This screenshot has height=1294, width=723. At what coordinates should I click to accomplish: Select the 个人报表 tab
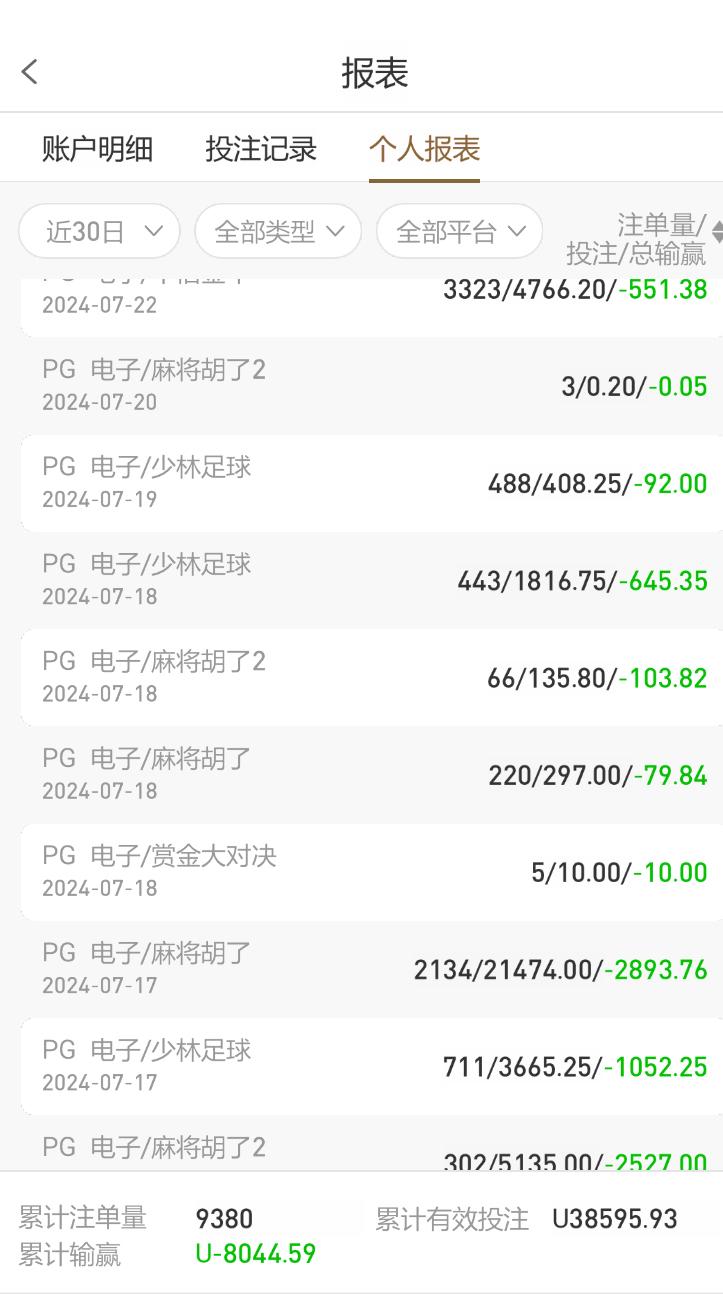pyautogui.click(x=424, y=149)
